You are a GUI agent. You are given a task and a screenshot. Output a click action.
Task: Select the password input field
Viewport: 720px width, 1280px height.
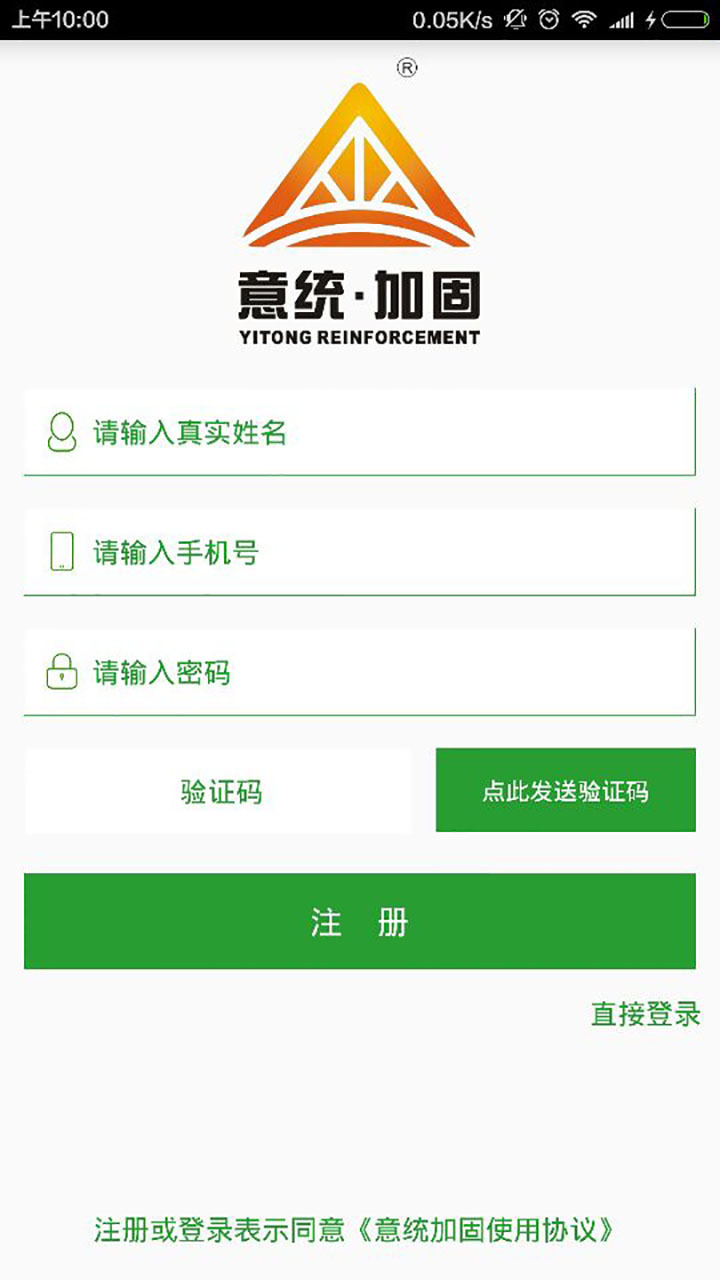tap(360, 672)
